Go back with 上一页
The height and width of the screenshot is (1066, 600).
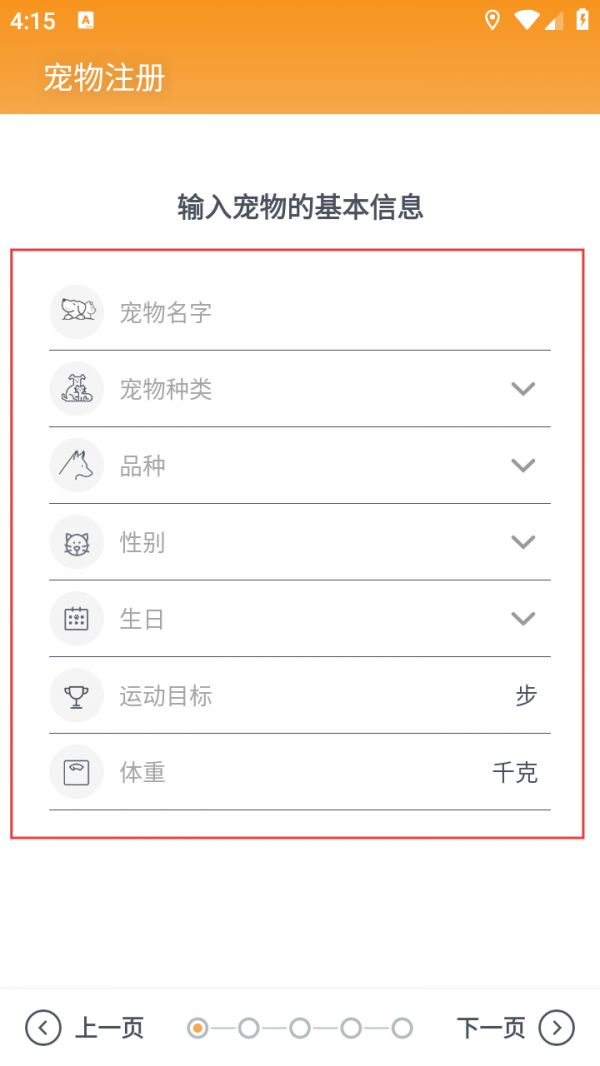[x=86, y=1027]
